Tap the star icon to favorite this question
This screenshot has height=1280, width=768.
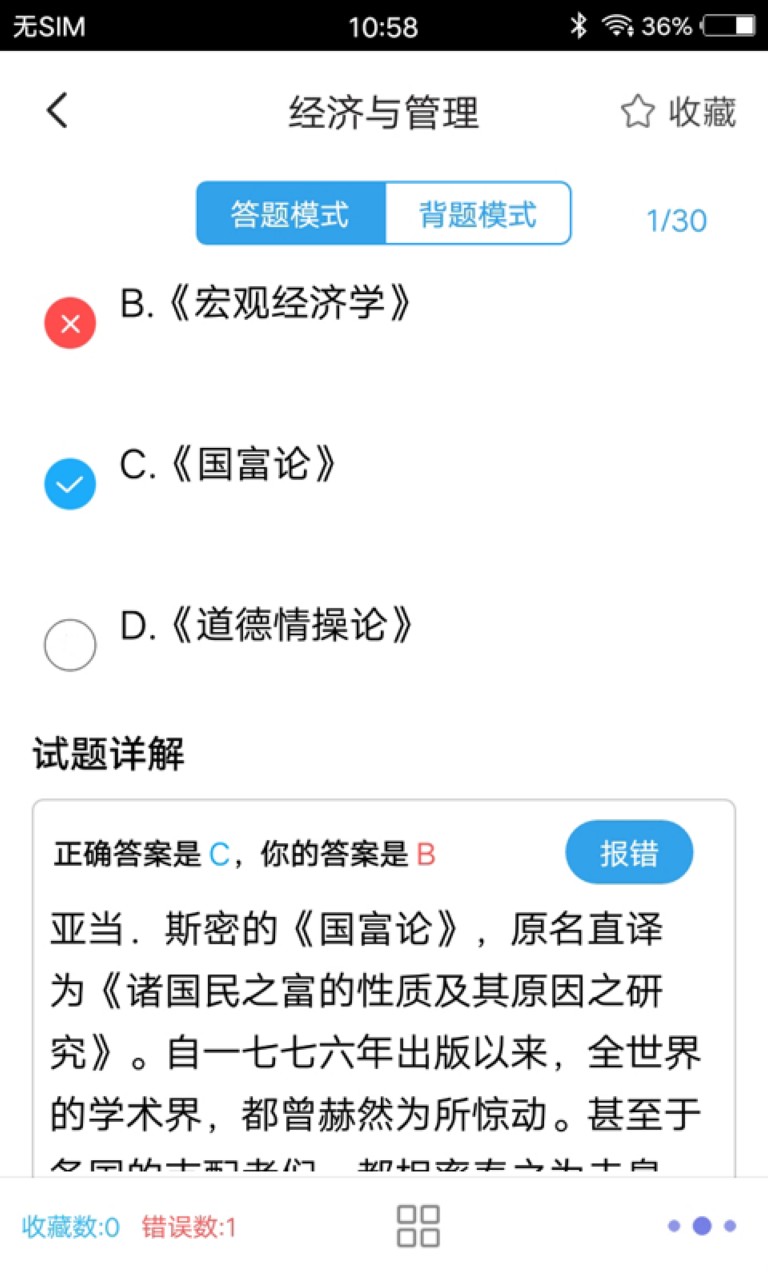pos(637,113)
